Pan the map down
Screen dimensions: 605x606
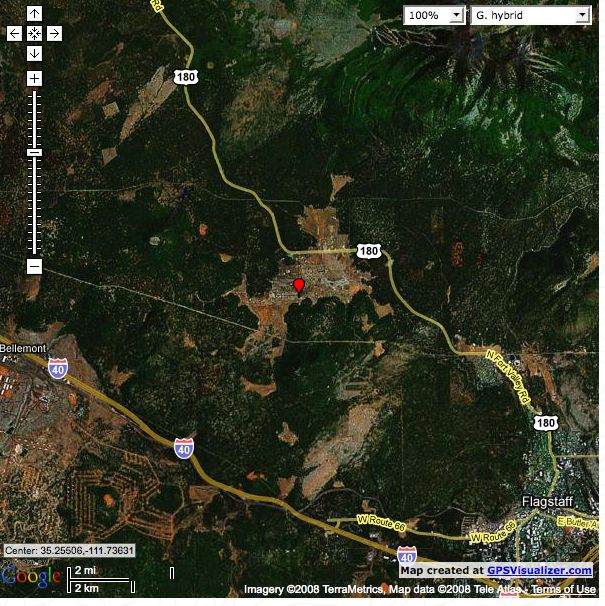[34, 52]
